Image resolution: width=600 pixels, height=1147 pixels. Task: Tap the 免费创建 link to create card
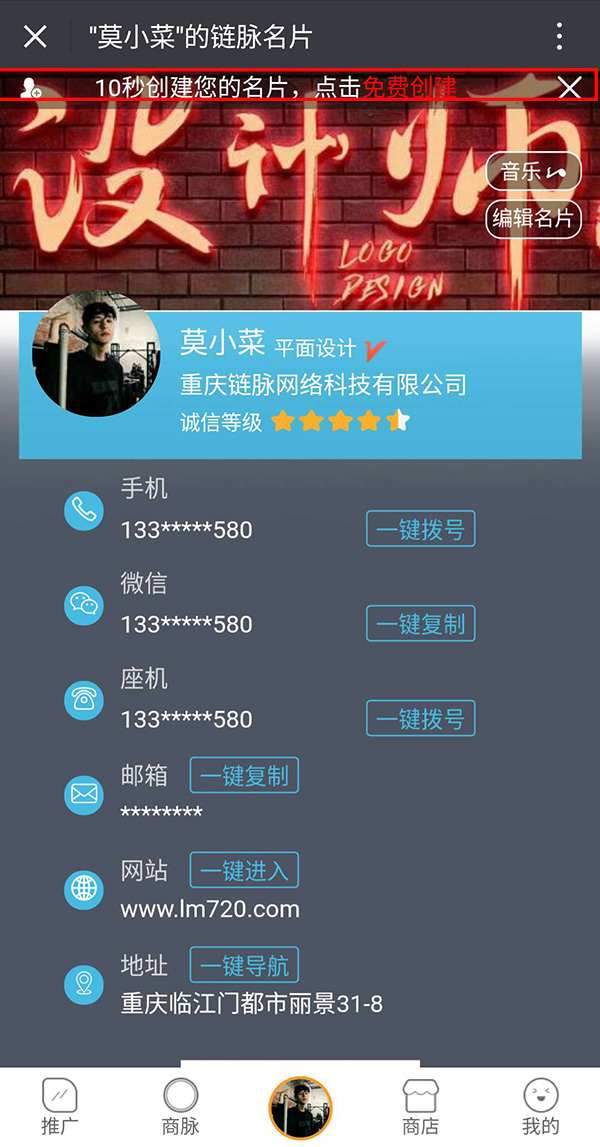(x=409, y=87)
